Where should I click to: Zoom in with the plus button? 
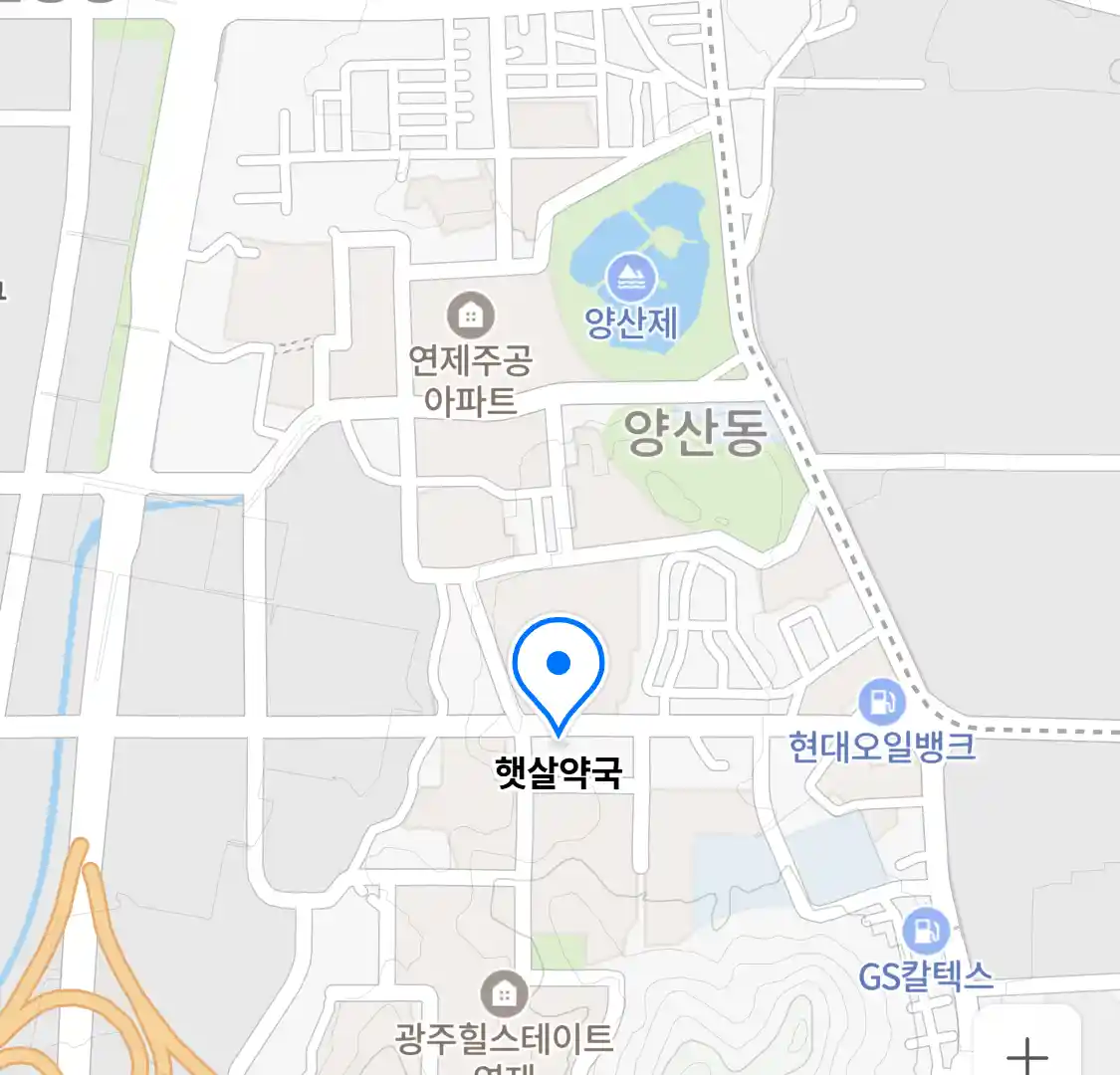point(1027,1052)
